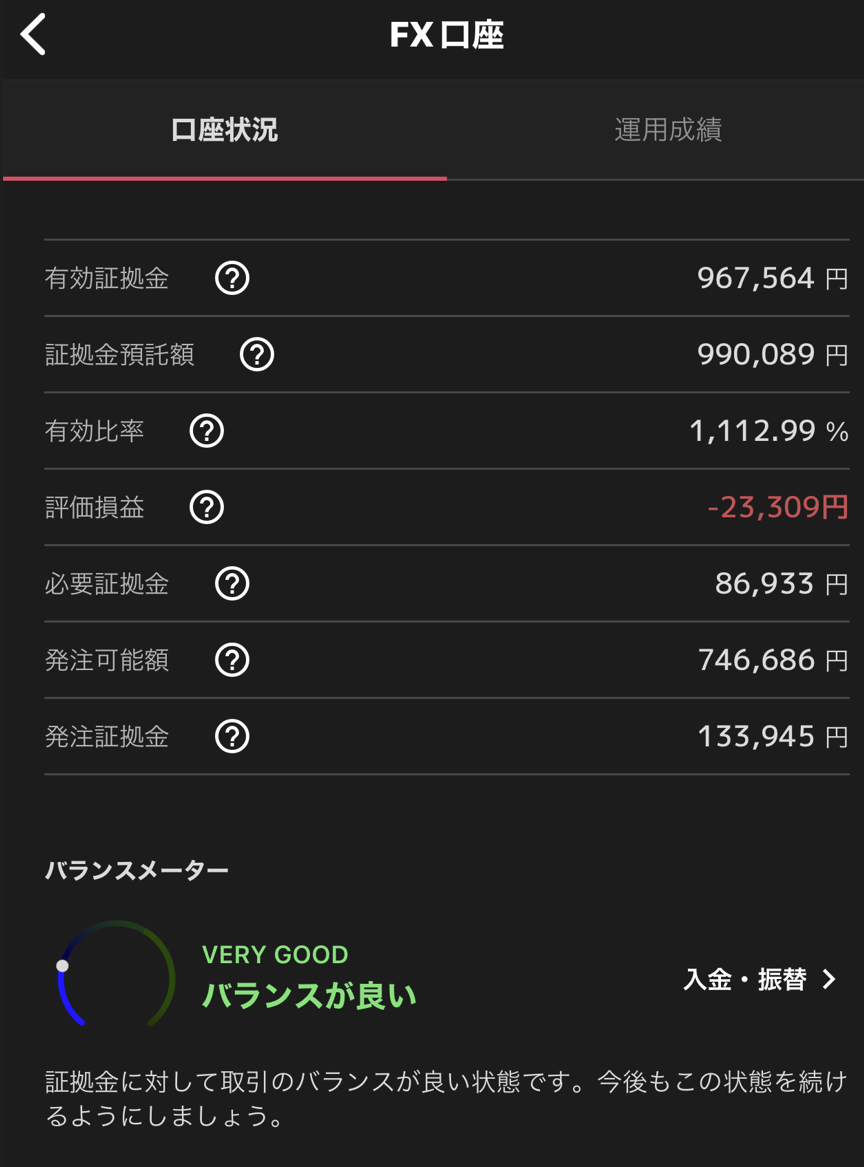The height and width of the screenshot is (1167, 864).
Task: View explanation for 必要証拠金
Action: point(232,584)
